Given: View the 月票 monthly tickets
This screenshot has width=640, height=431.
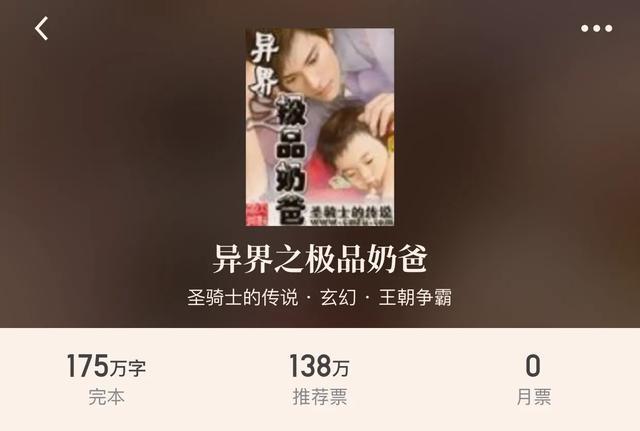Looking at the screenshot, I should [x=533, y=380].
